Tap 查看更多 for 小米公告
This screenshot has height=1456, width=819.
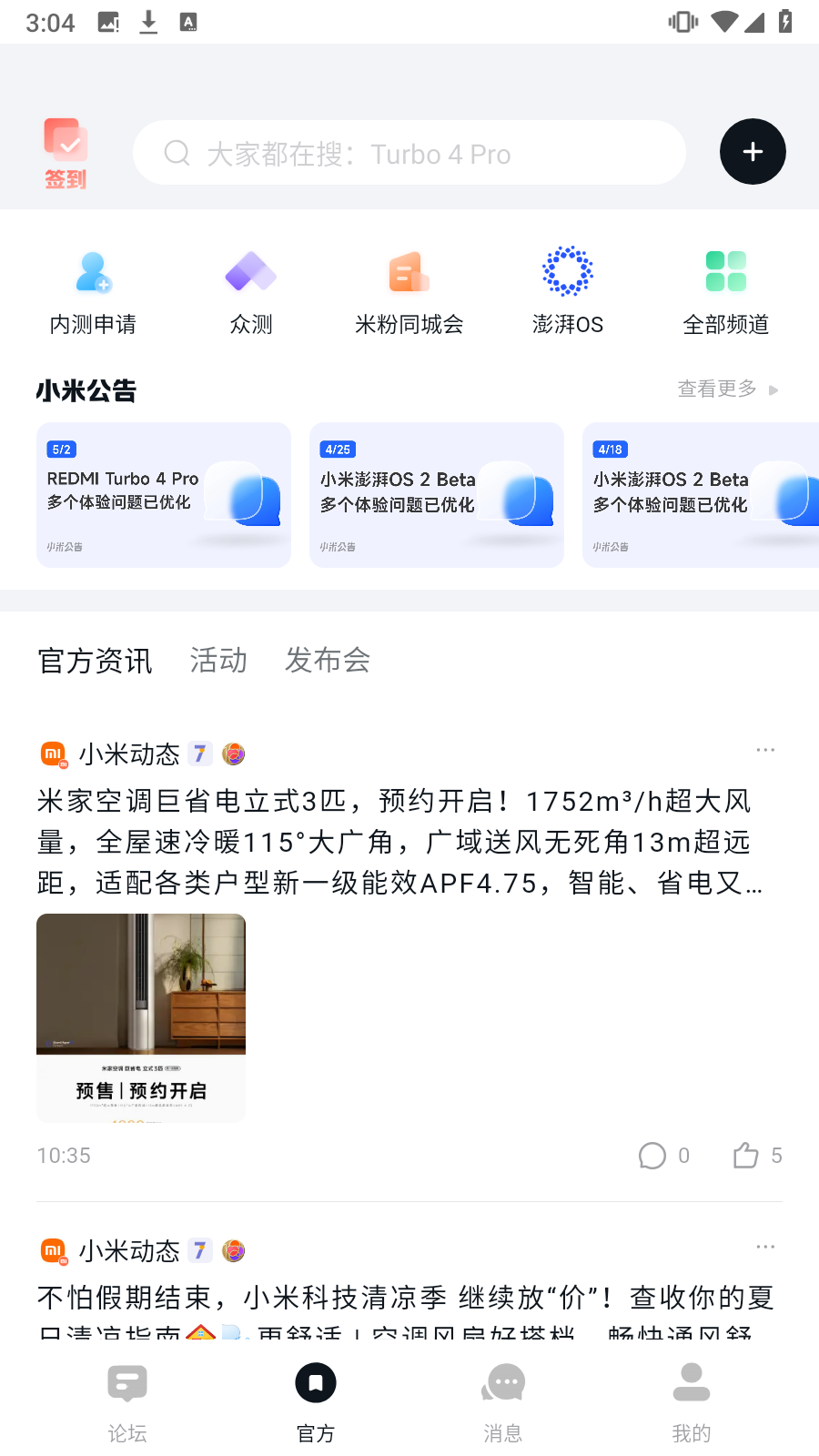pos(727,389)
